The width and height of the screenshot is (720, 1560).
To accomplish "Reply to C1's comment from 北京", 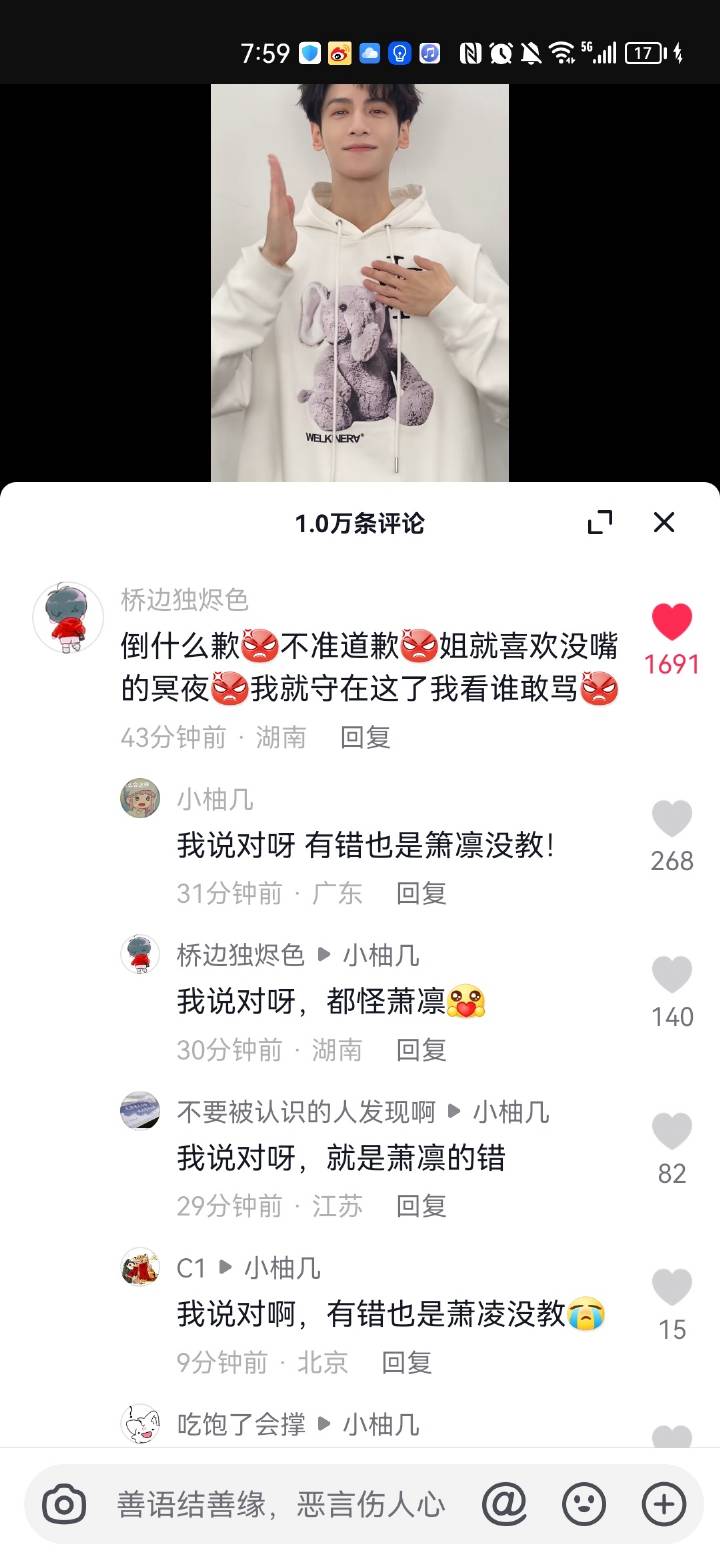I will pyautogui.click(x=407, y=1362).
